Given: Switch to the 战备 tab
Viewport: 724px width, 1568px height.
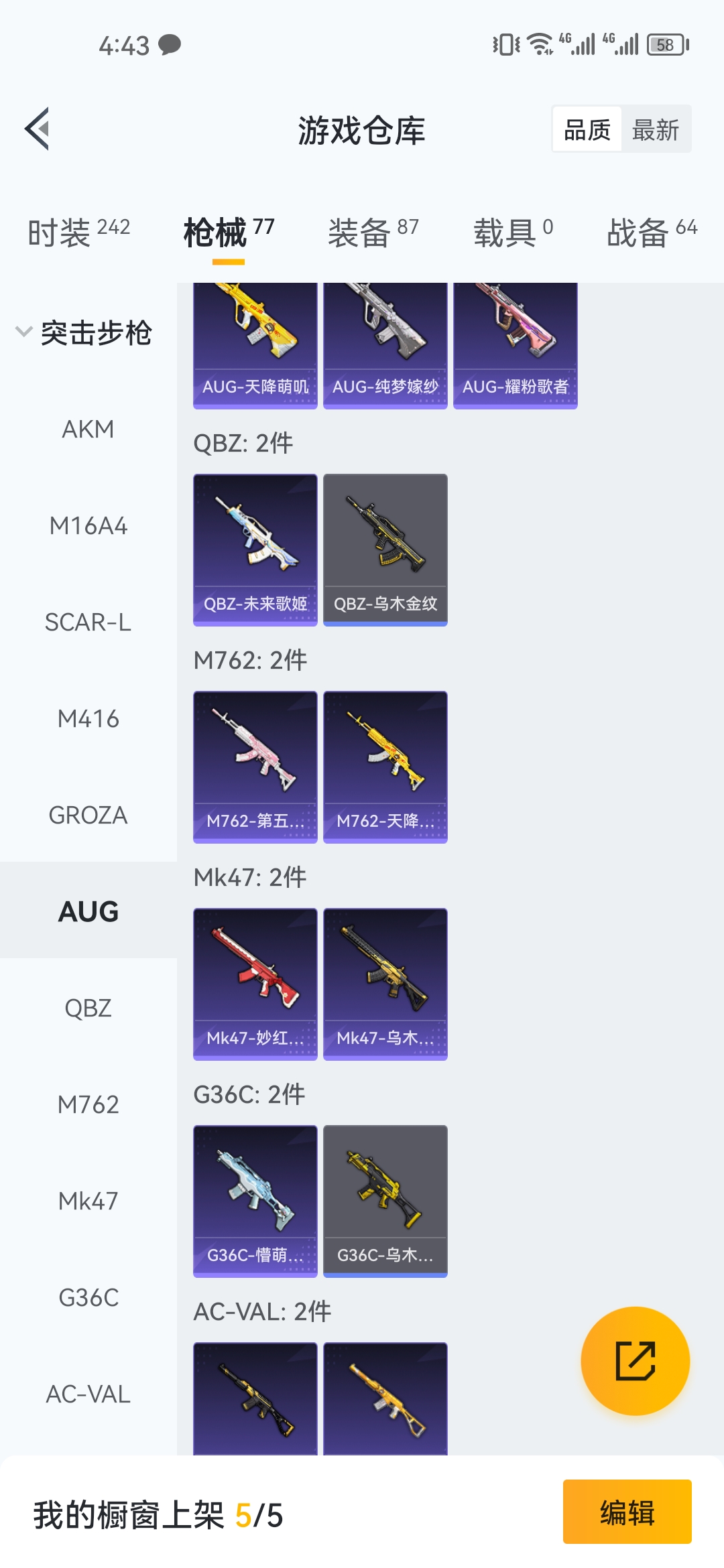Looking at the screenshot, I should tap(651, 233).
